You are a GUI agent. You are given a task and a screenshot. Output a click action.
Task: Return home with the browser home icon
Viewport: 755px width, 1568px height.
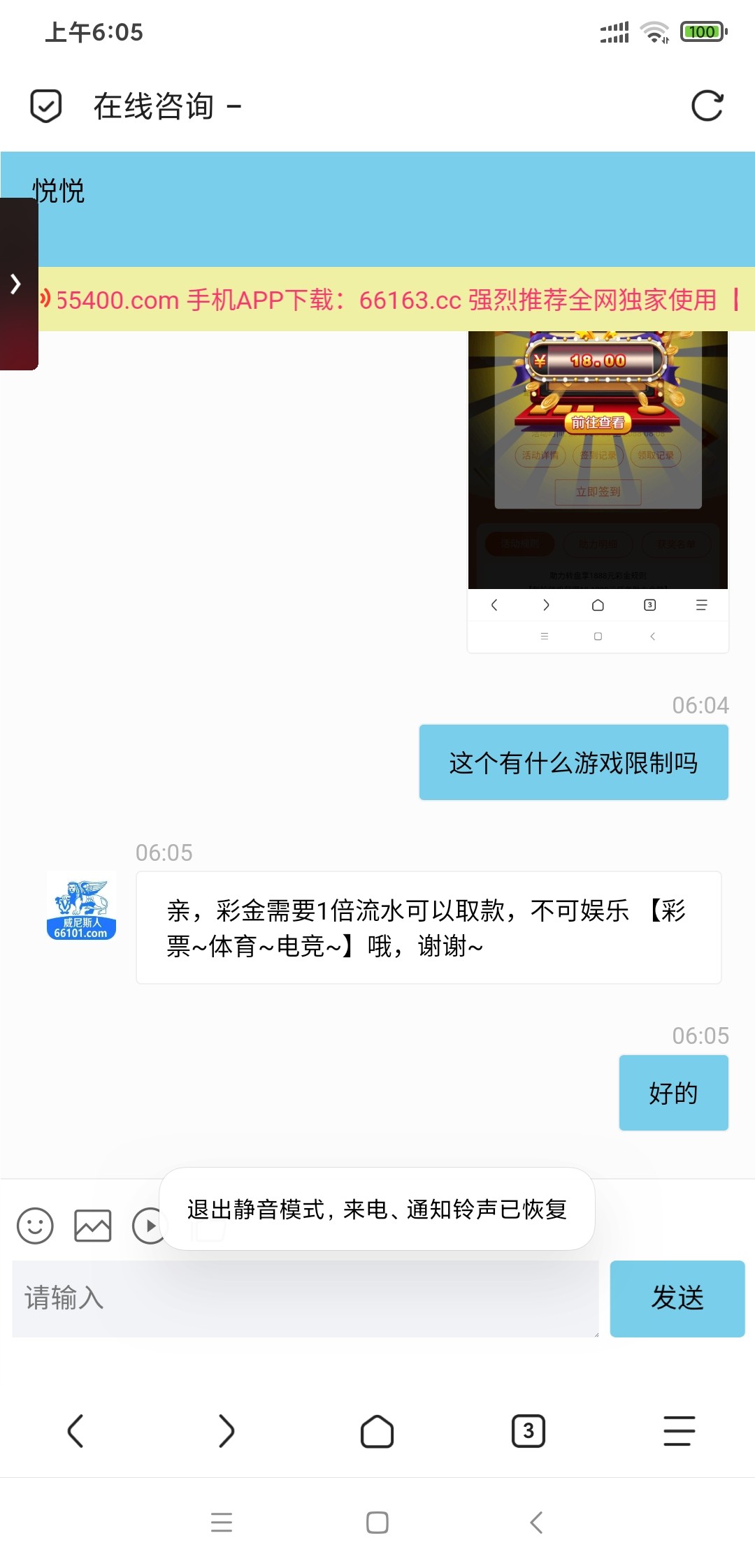377,1430
